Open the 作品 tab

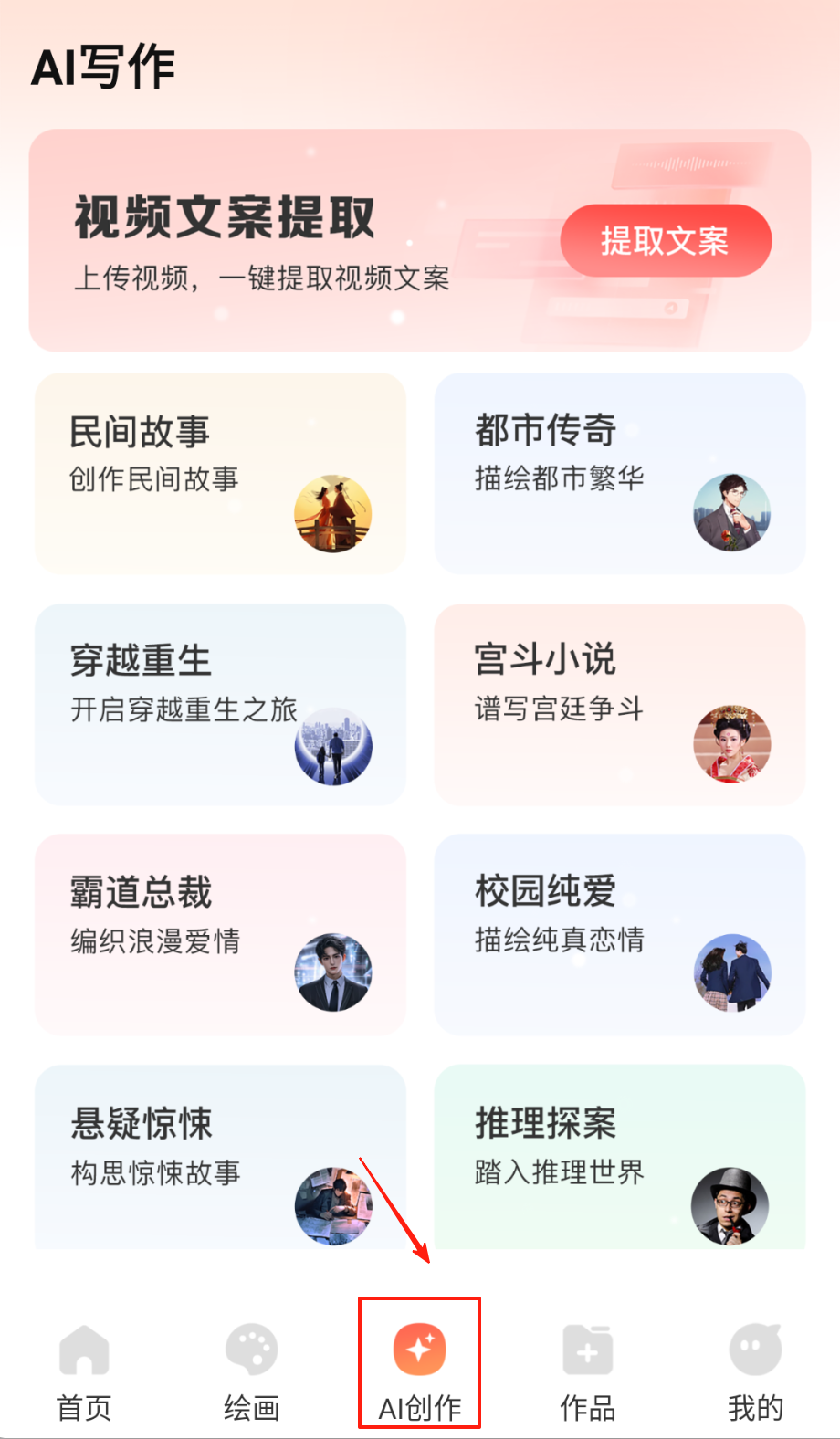click(587, 1371)
